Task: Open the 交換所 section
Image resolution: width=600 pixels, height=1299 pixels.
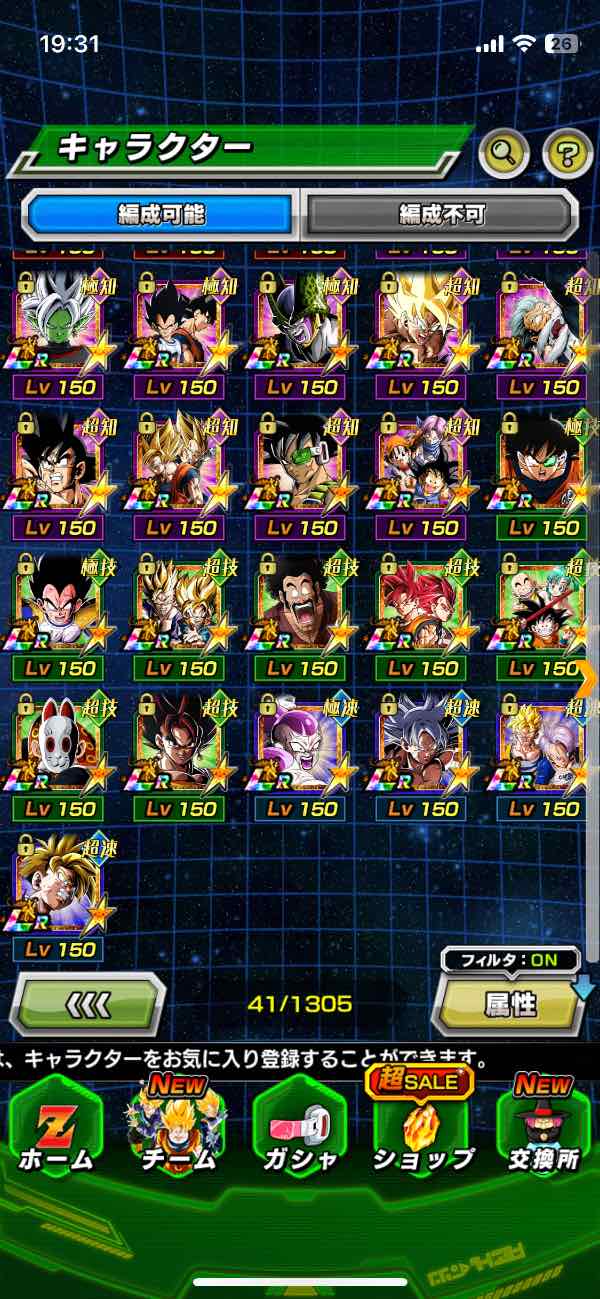Action: (544, 1130)
